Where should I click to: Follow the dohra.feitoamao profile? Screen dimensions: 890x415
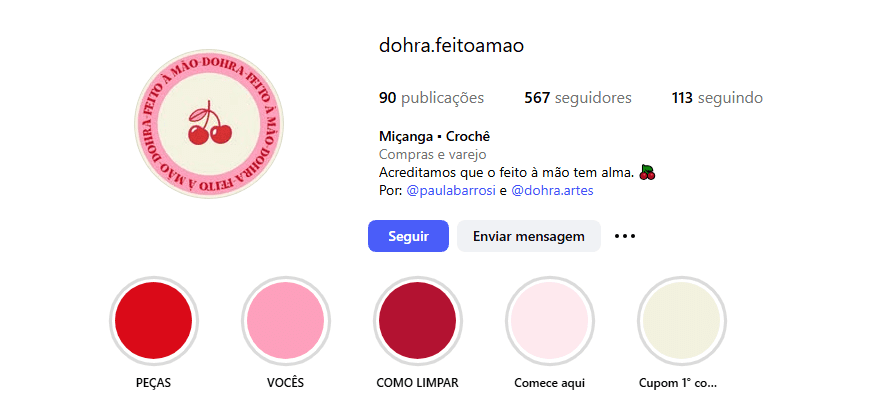pos(408,236)
